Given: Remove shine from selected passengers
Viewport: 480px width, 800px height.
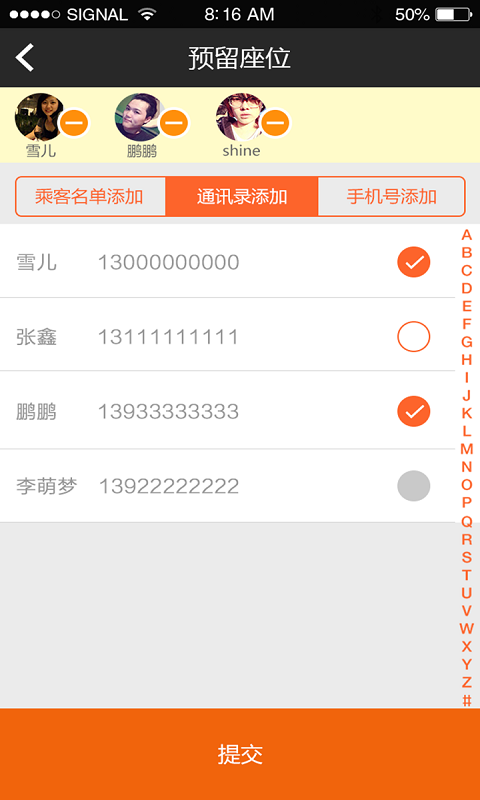Looking at the screenshot, I should point(275,123).
